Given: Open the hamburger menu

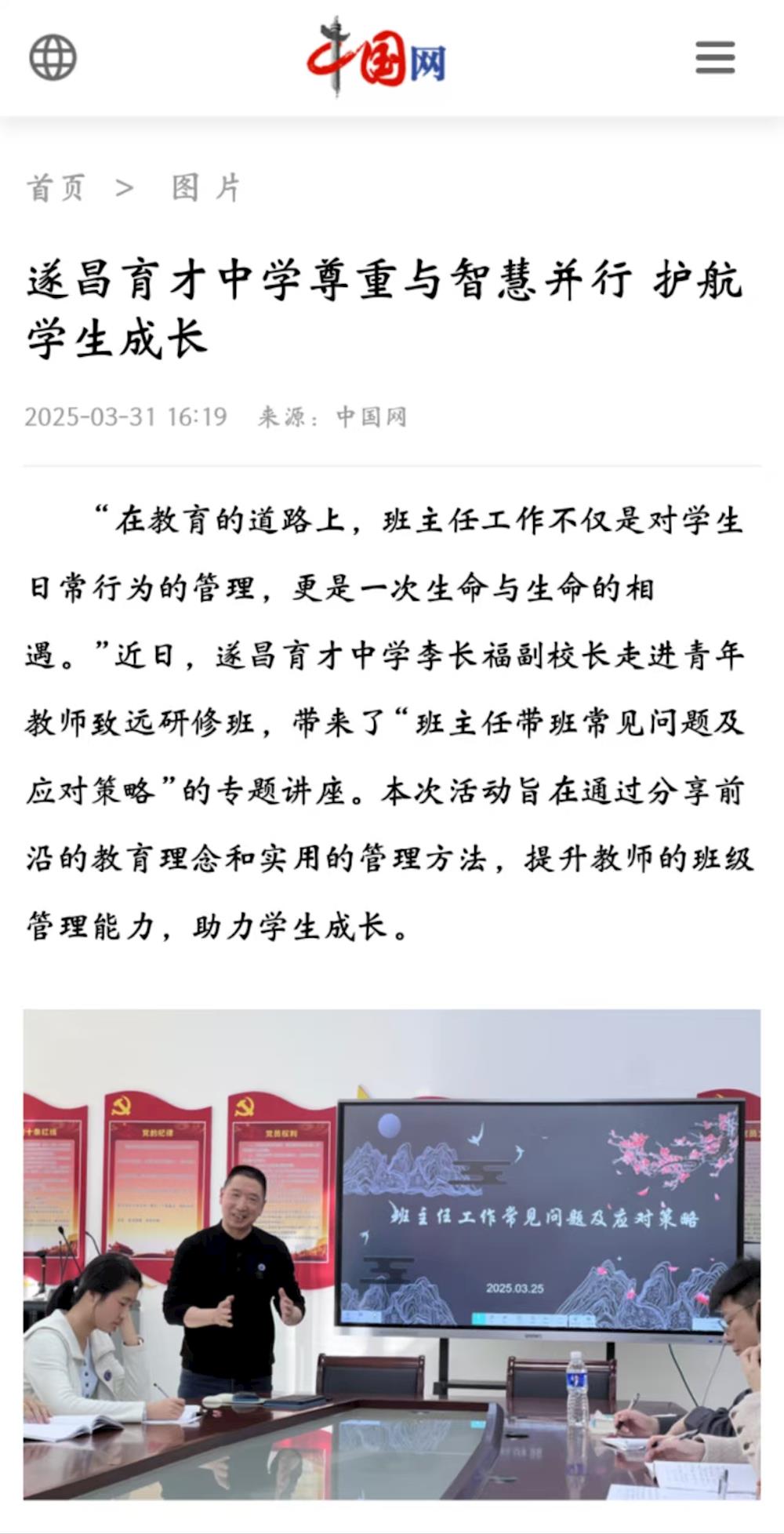Looking at the screenshot, I should (715, 58).
